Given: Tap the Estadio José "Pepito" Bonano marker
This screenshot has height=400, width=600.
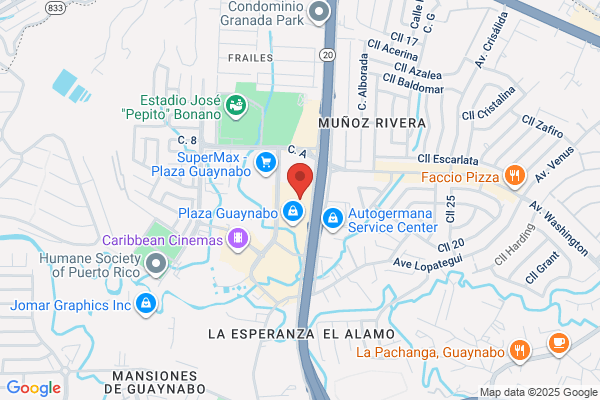Looking at the screenshot, I should pyautogui.click(x=236, y=106).
